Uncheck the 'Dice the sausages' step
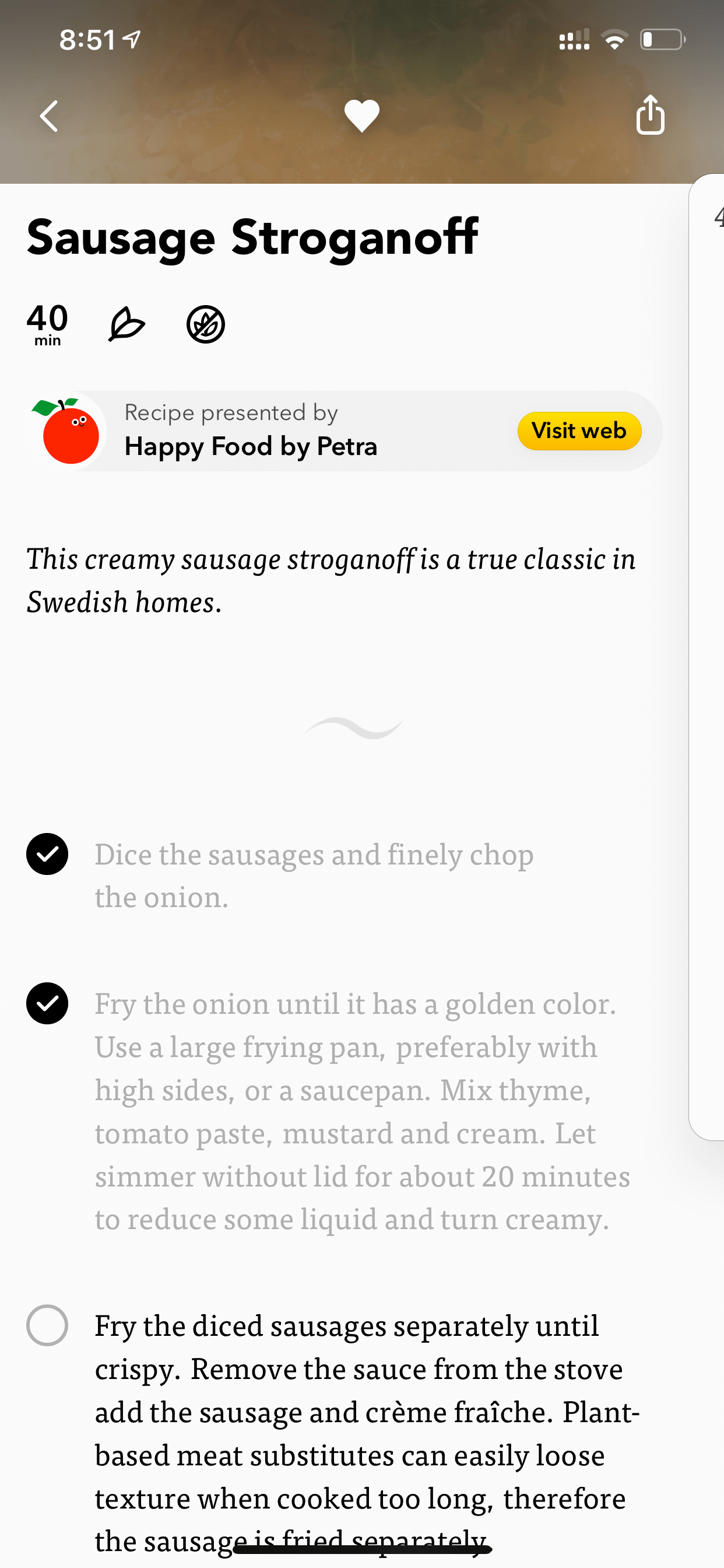This screenshot has height=1568, width=724. pyautogui.click(x=47, y=854)
